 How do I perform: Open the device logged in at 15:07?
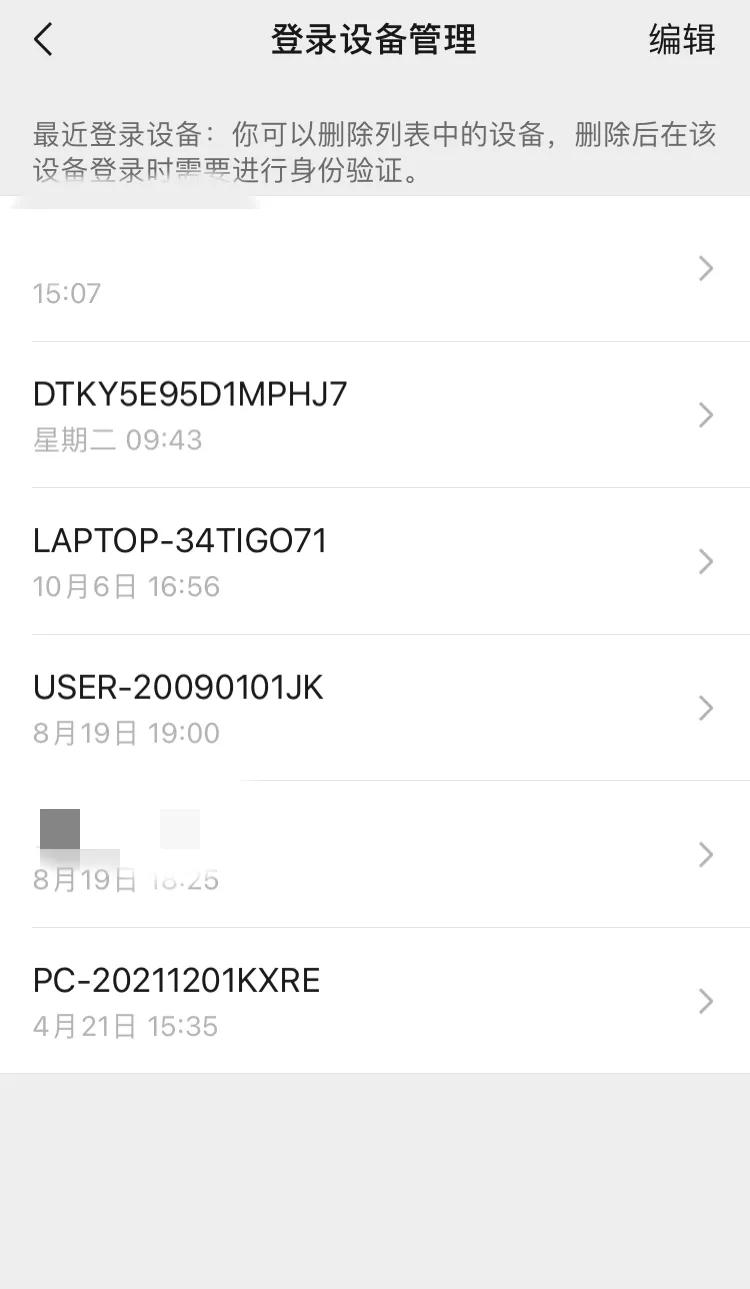click(375, 269)
